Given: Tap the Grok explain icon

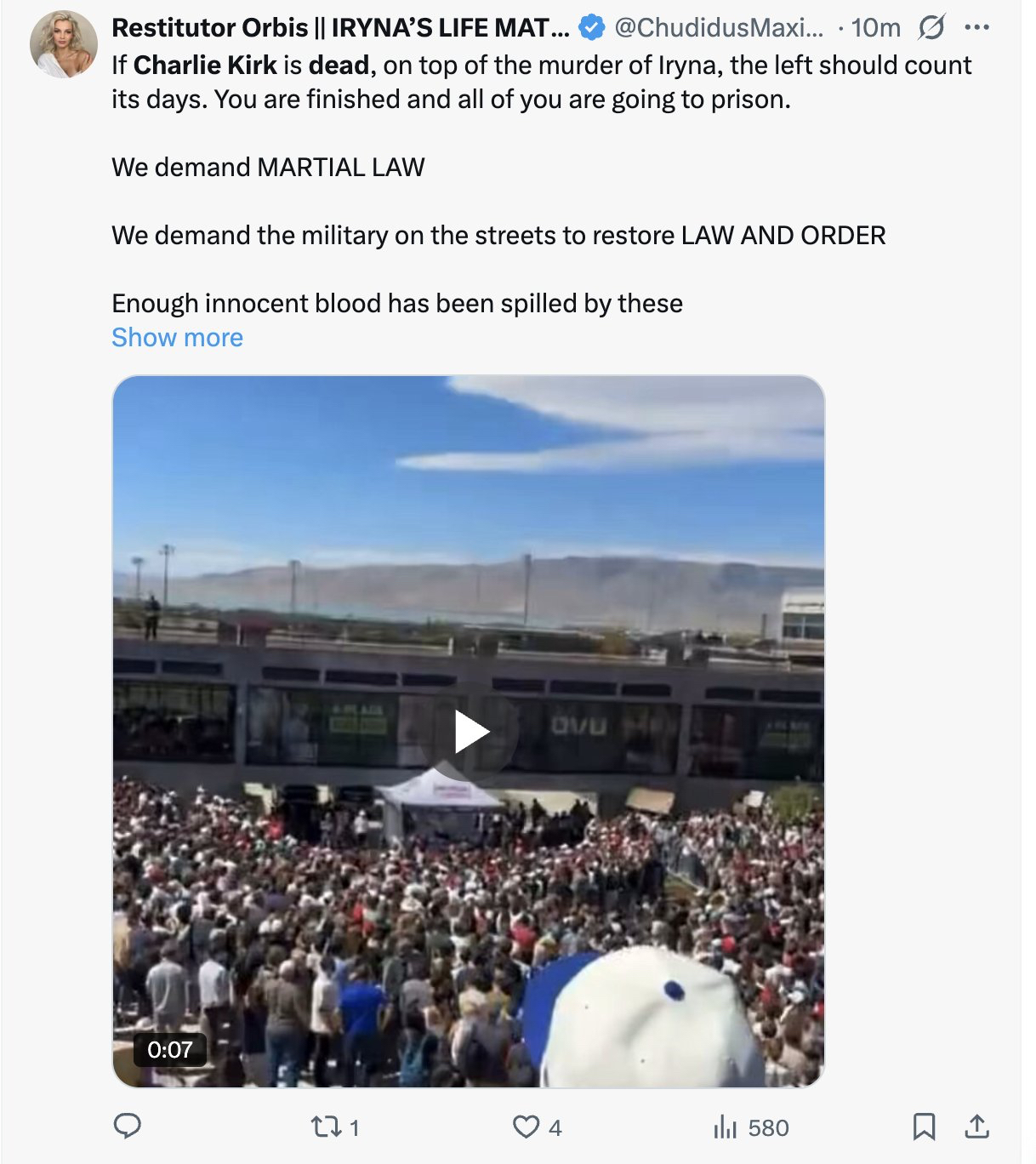Looking at the screenshot, I should coord(931,28).
